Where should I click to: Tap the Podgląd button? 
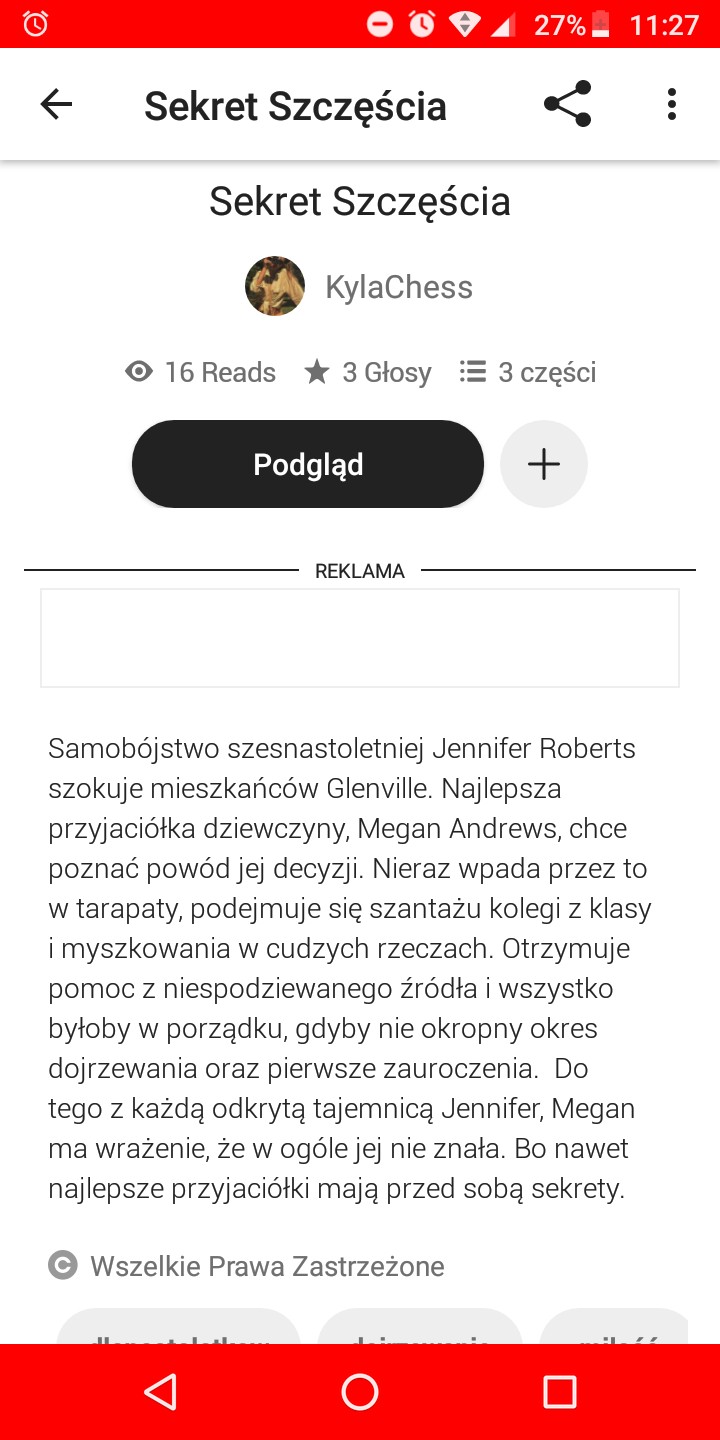coord(308,464)
